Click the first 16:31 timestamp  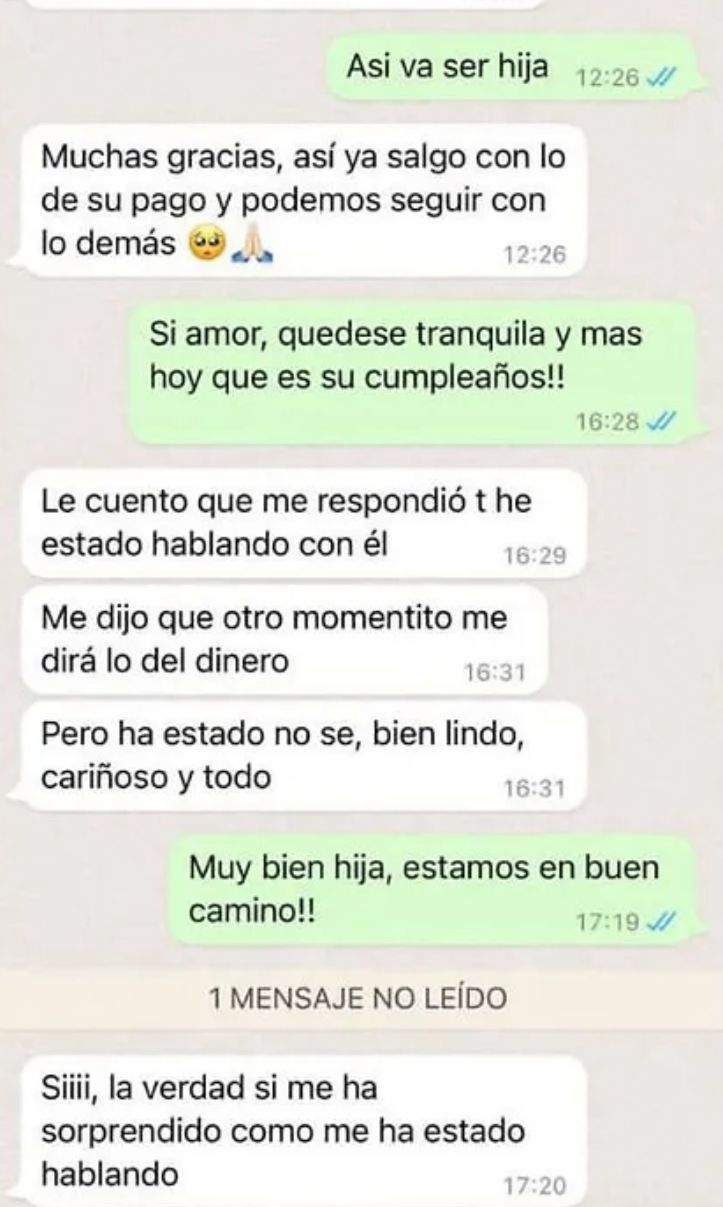(492, 670)
